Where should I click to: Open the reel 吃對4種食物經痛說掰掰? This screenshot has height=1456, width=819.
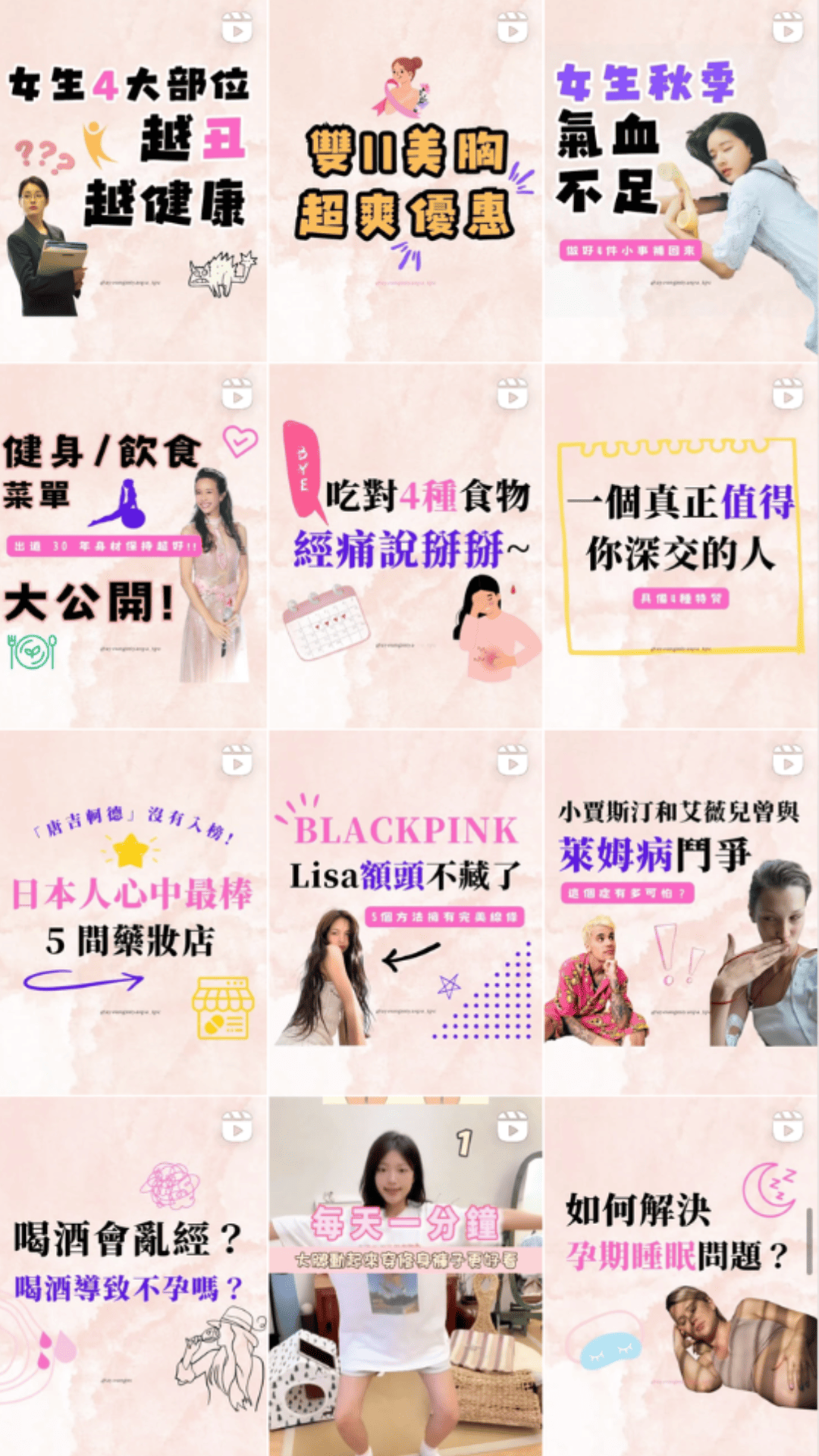pos(406,548)
